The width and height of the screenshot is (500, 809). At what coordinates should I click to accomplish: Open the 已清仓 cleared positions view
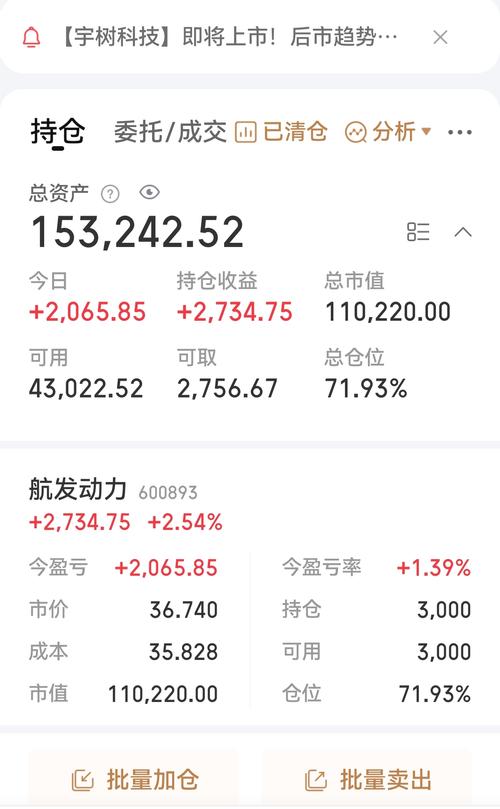tap(281, 132)
